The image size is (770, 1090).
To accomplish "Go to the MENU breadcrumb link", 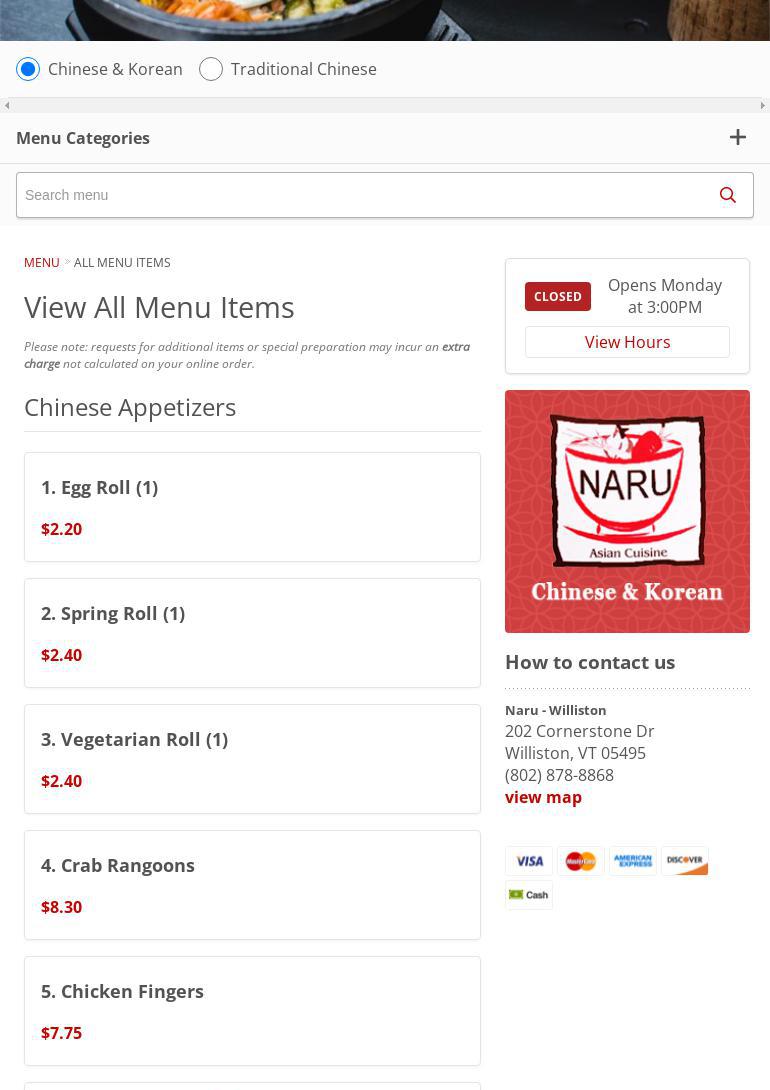I will 41,262.
